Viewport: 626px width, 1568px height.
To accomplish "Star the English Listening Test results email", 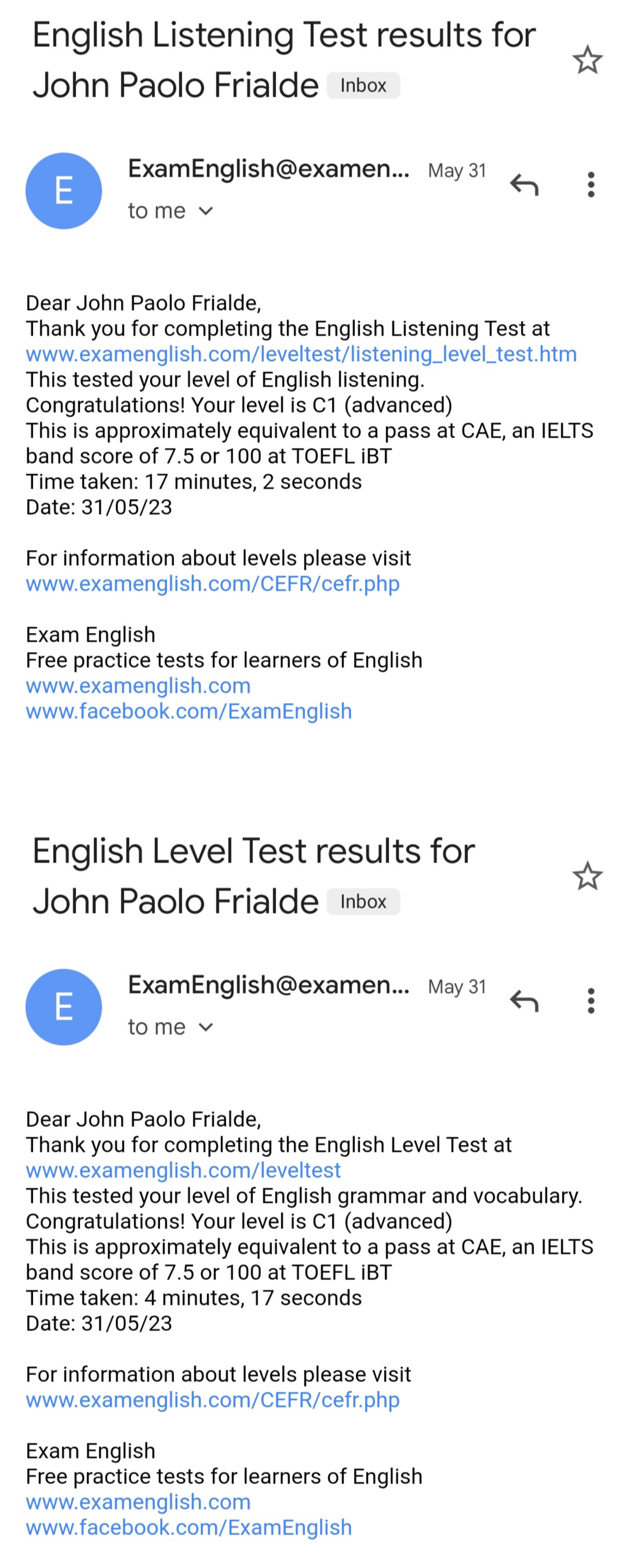I will coord(587,60).
